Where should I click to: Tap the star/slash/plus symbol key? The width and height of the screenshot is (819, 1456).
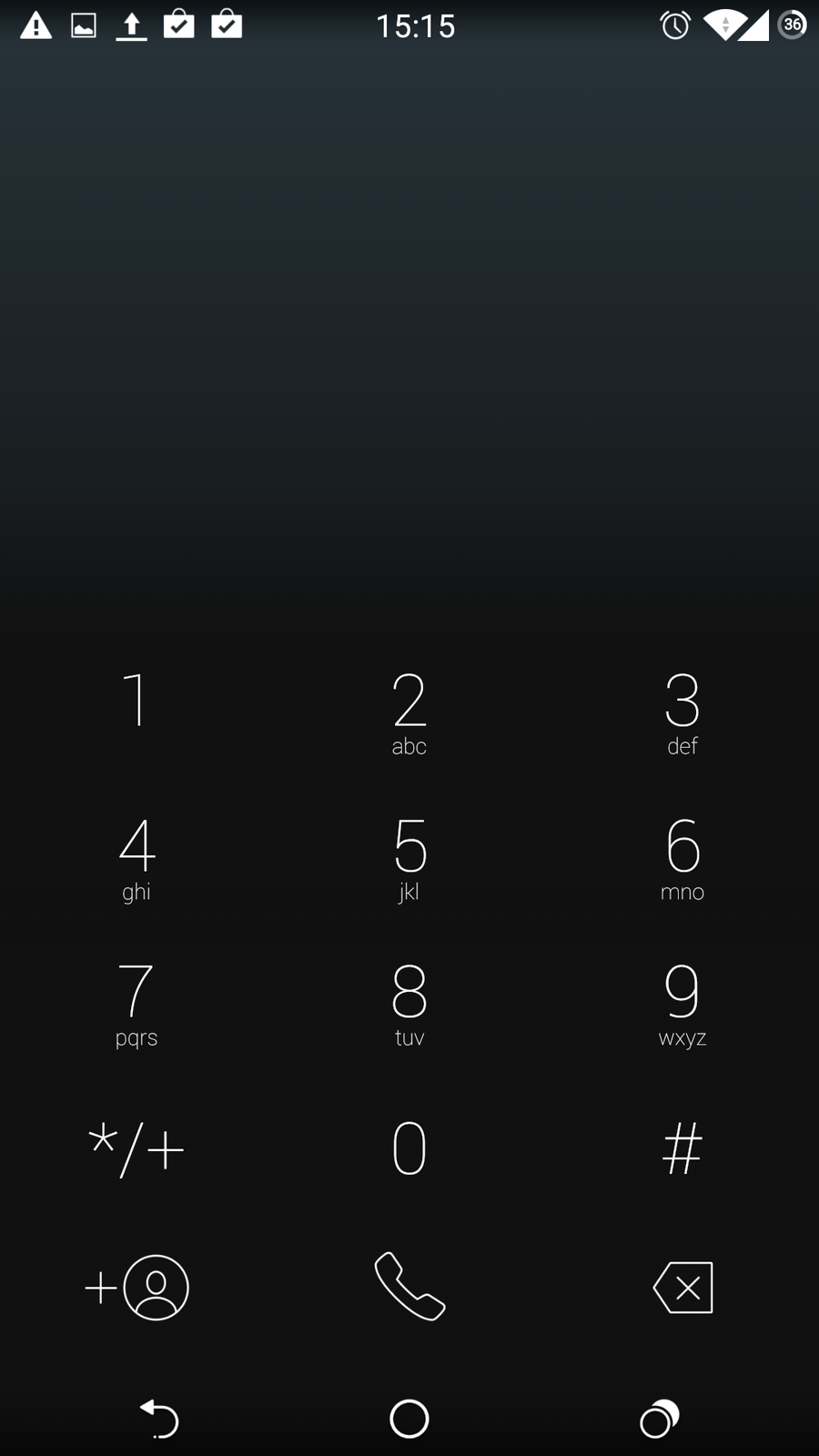pos(136,1148)
